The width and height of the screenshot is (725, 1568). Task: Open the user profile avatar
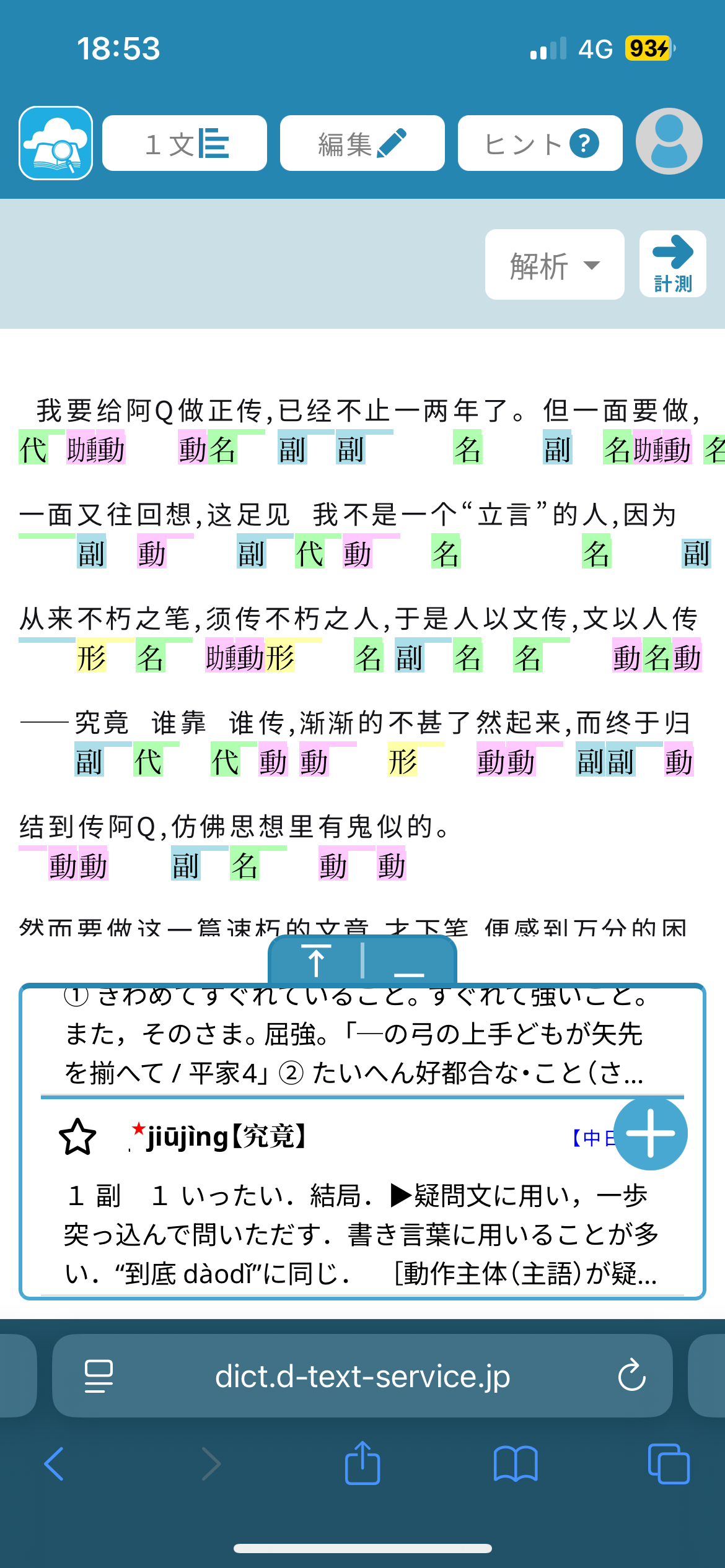click(669, 142)
